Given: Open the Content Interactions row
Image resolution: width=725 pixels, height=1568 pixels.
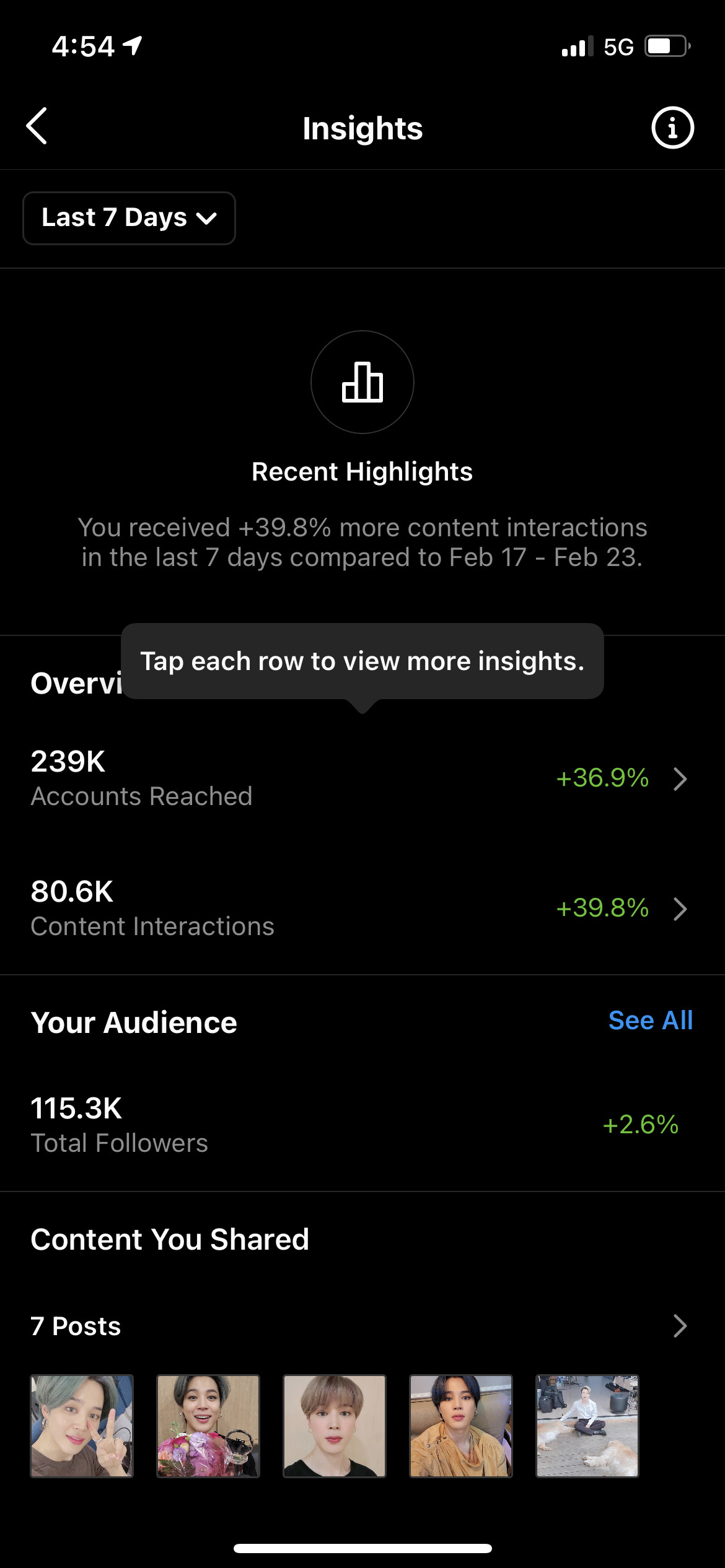Looking at the screenshot, I should [x=362, y=908].
